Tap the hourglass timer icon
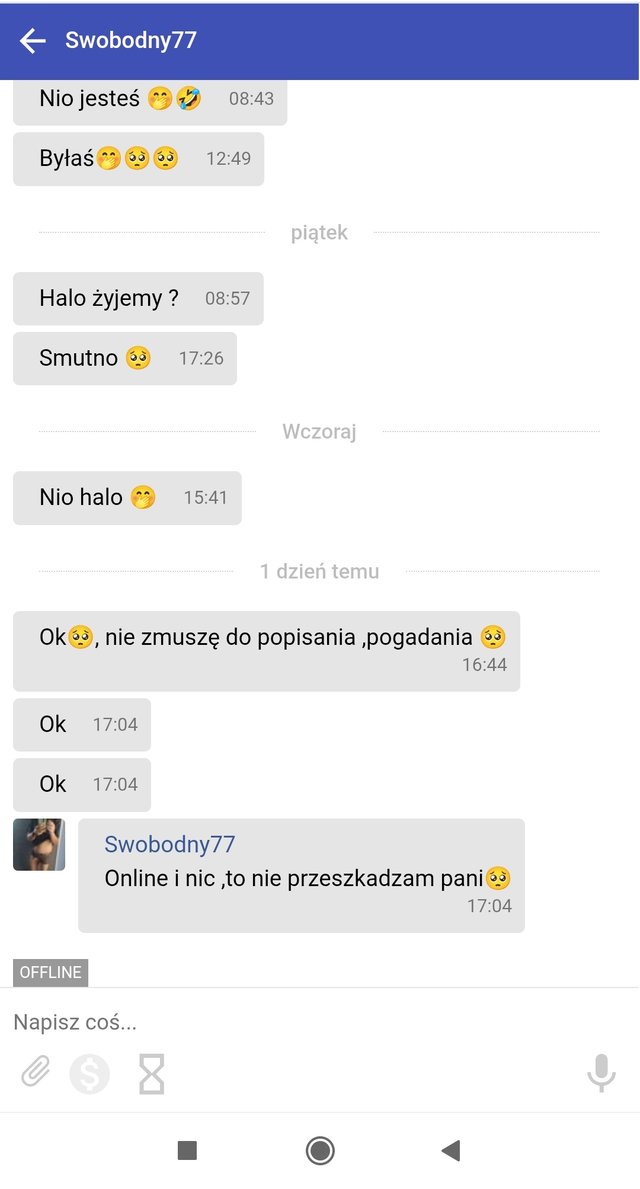The width and height of the screenshot is (640, 1189). click(x=151, y=1073)
